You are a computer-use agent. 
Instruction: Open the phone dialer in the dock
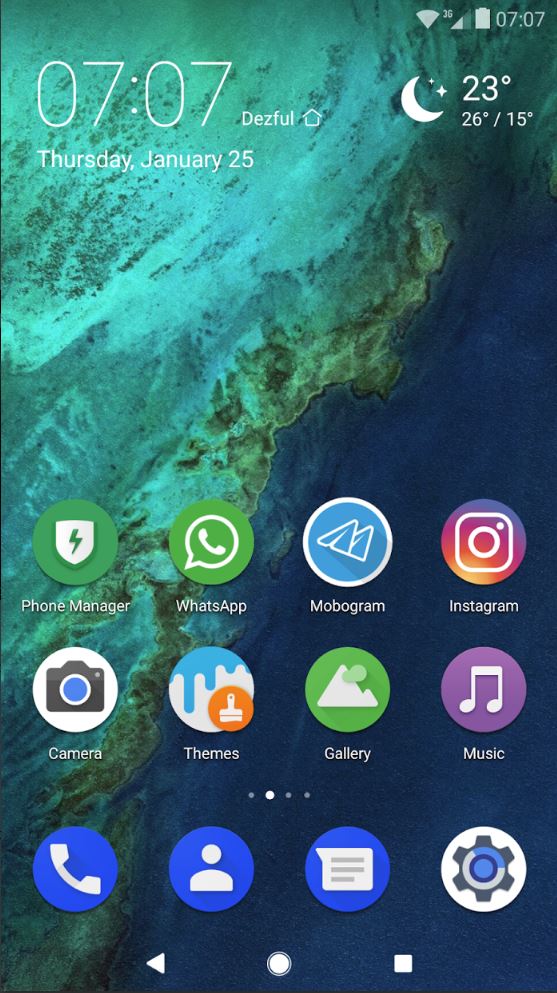75,869
